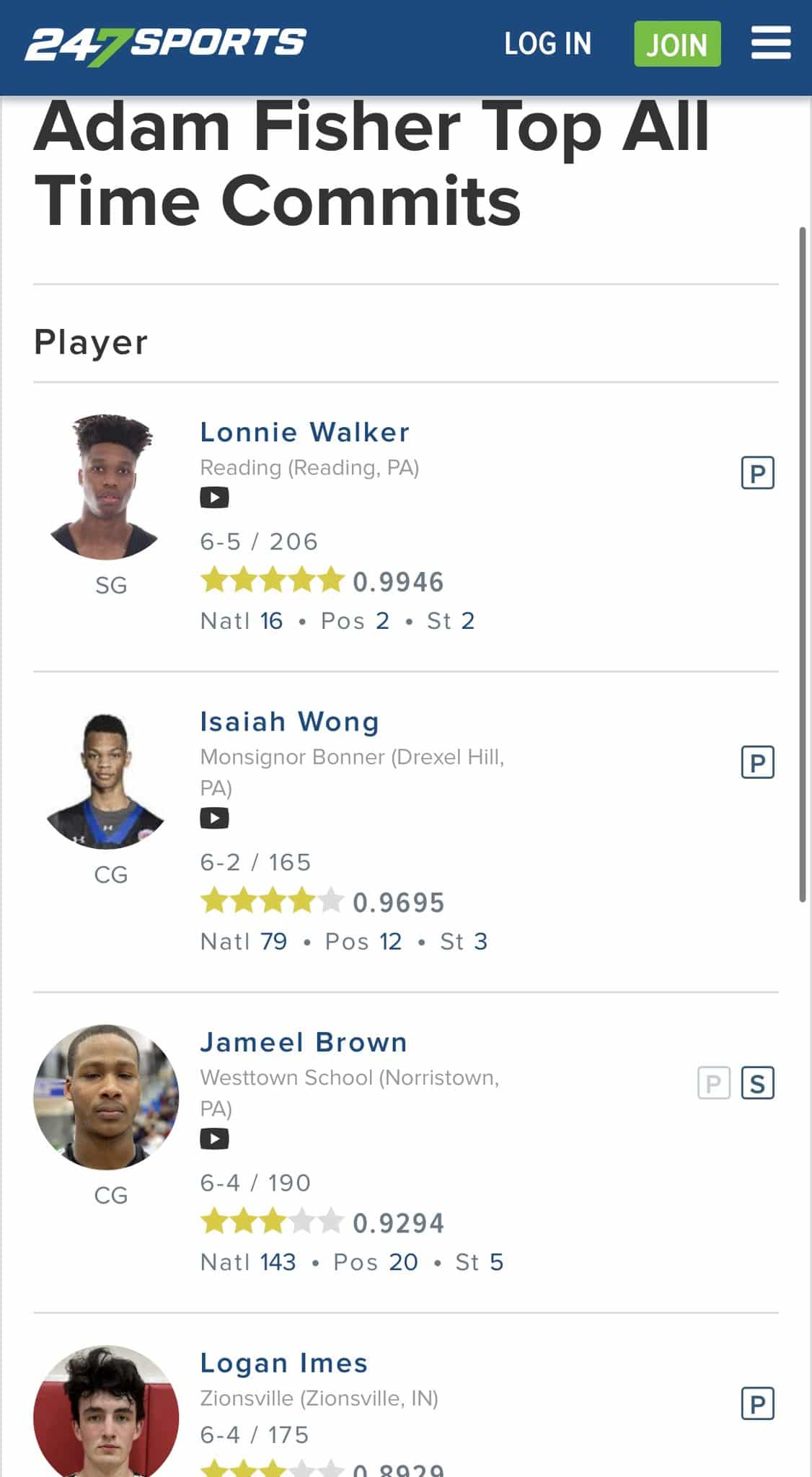
Task: Tap the LOG IN link
Action: pyautogui.click(x=547, y=44)
